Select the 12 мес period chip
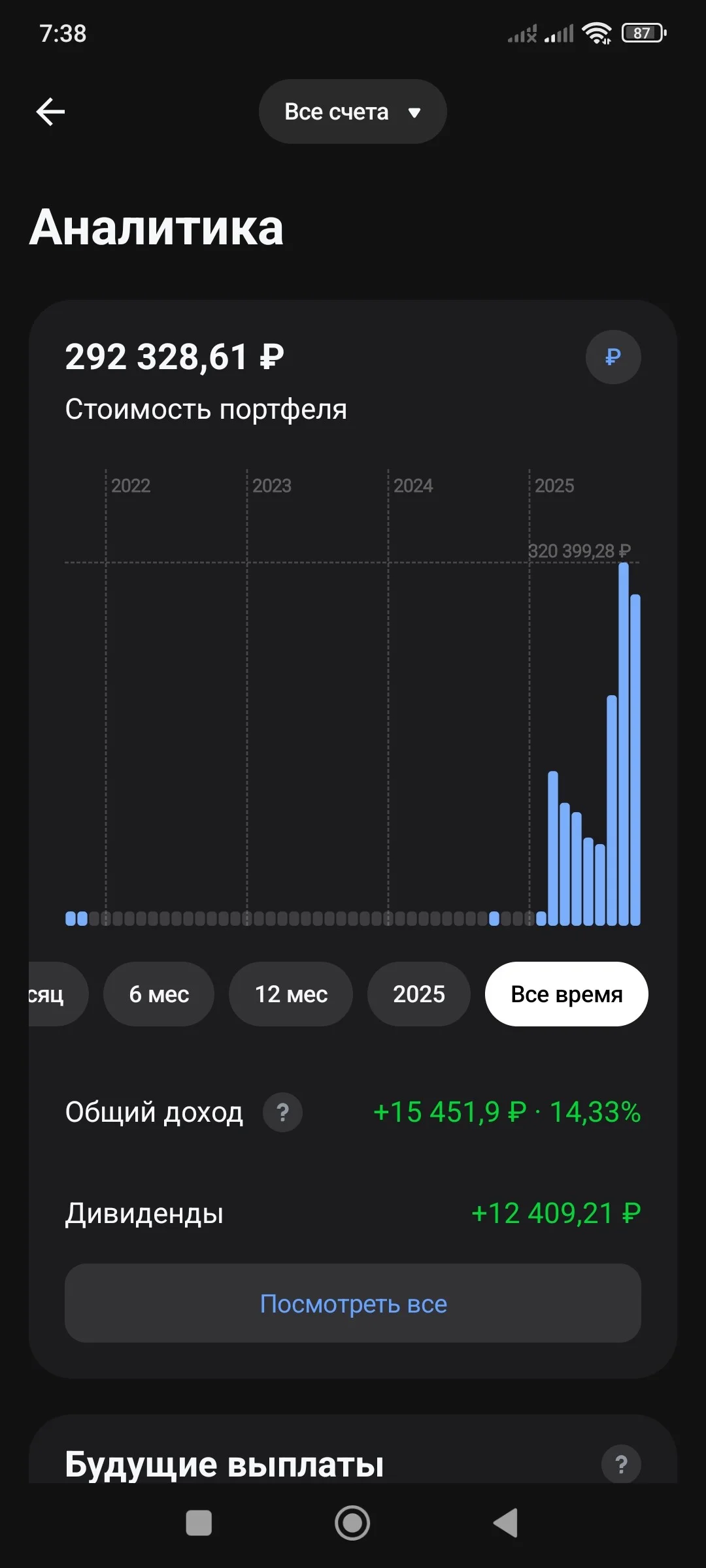The height and width of the screenshot is (1568, 706). pyautogui.click(x=291, y=994)
